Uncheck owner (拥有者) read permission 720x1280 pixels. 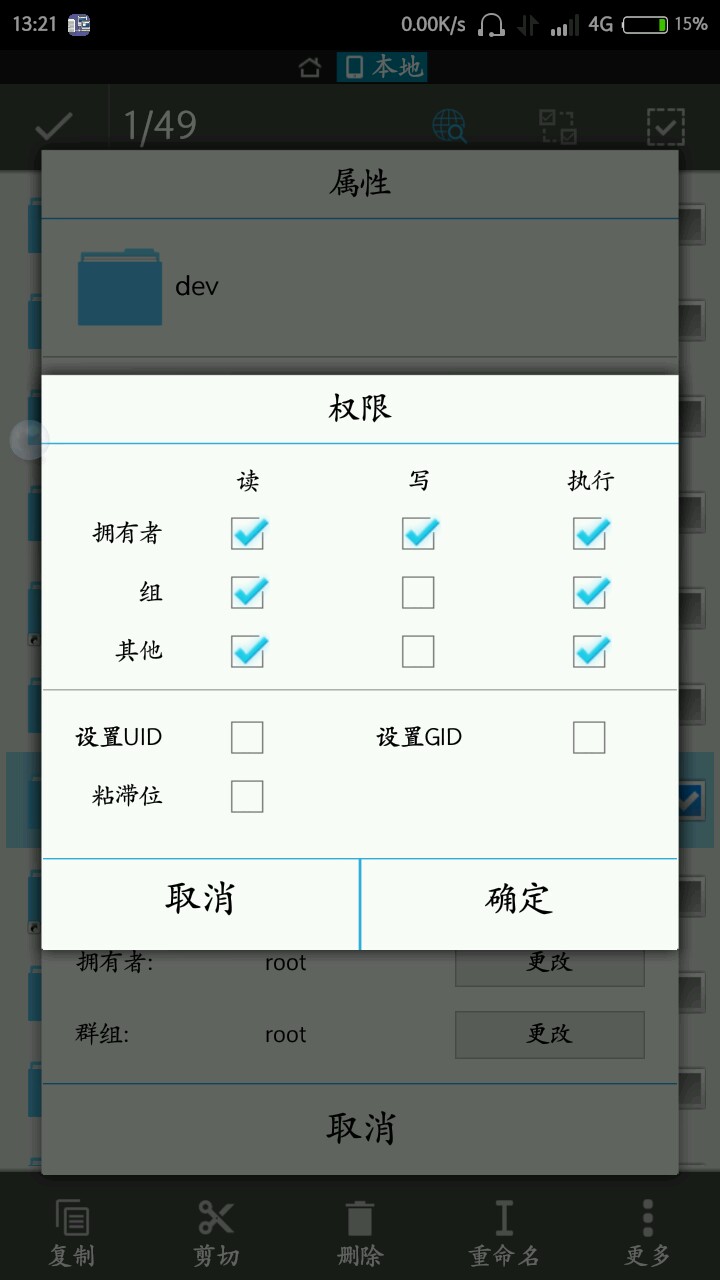click(247, 533)
